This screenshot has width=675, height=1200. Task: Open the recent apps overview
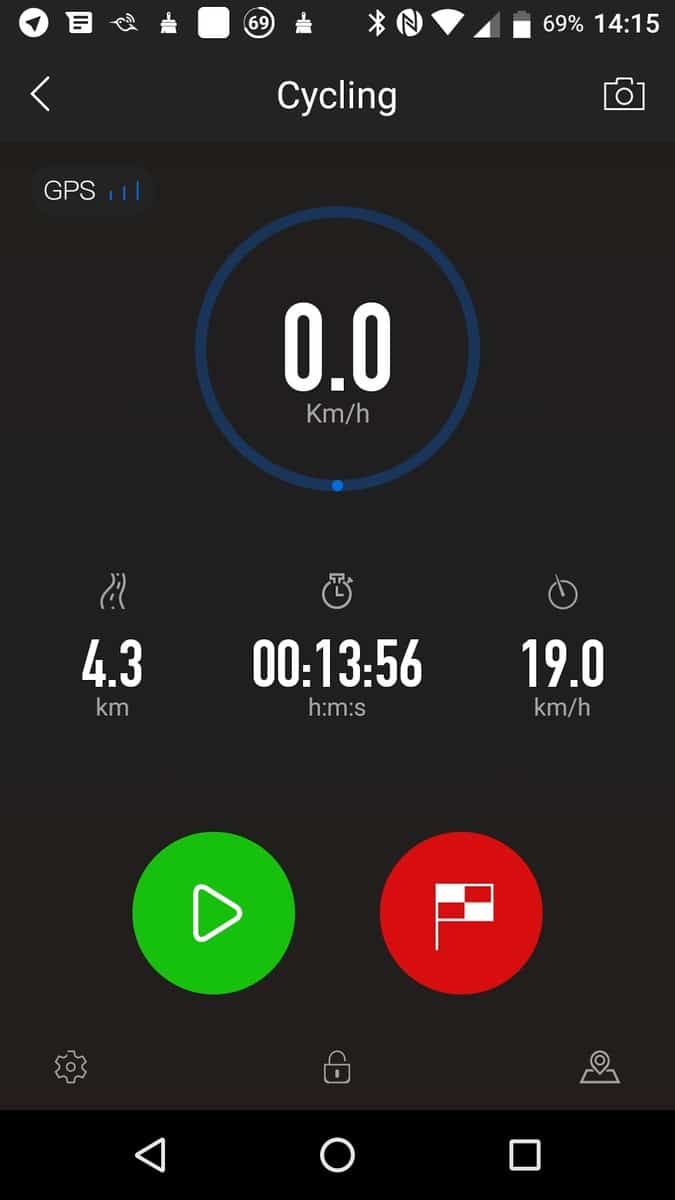(524, 1155)
